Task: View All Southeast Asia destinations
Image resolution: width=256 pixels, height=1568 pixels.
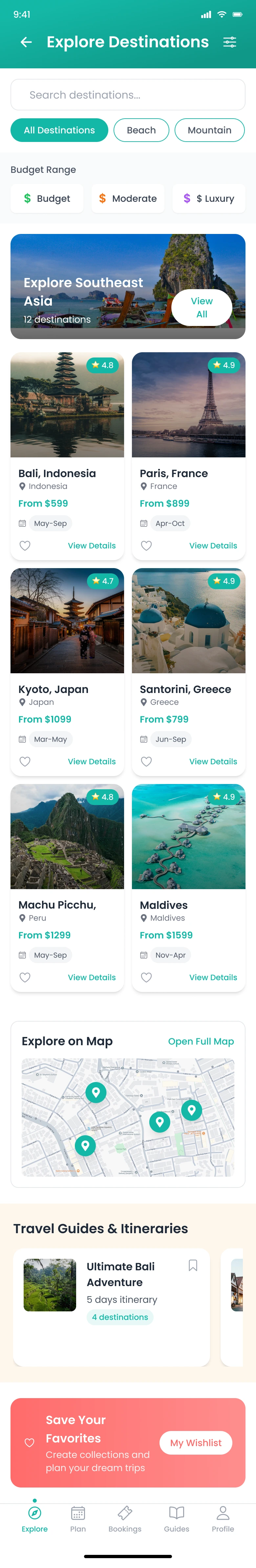Action: click(201, 308)
